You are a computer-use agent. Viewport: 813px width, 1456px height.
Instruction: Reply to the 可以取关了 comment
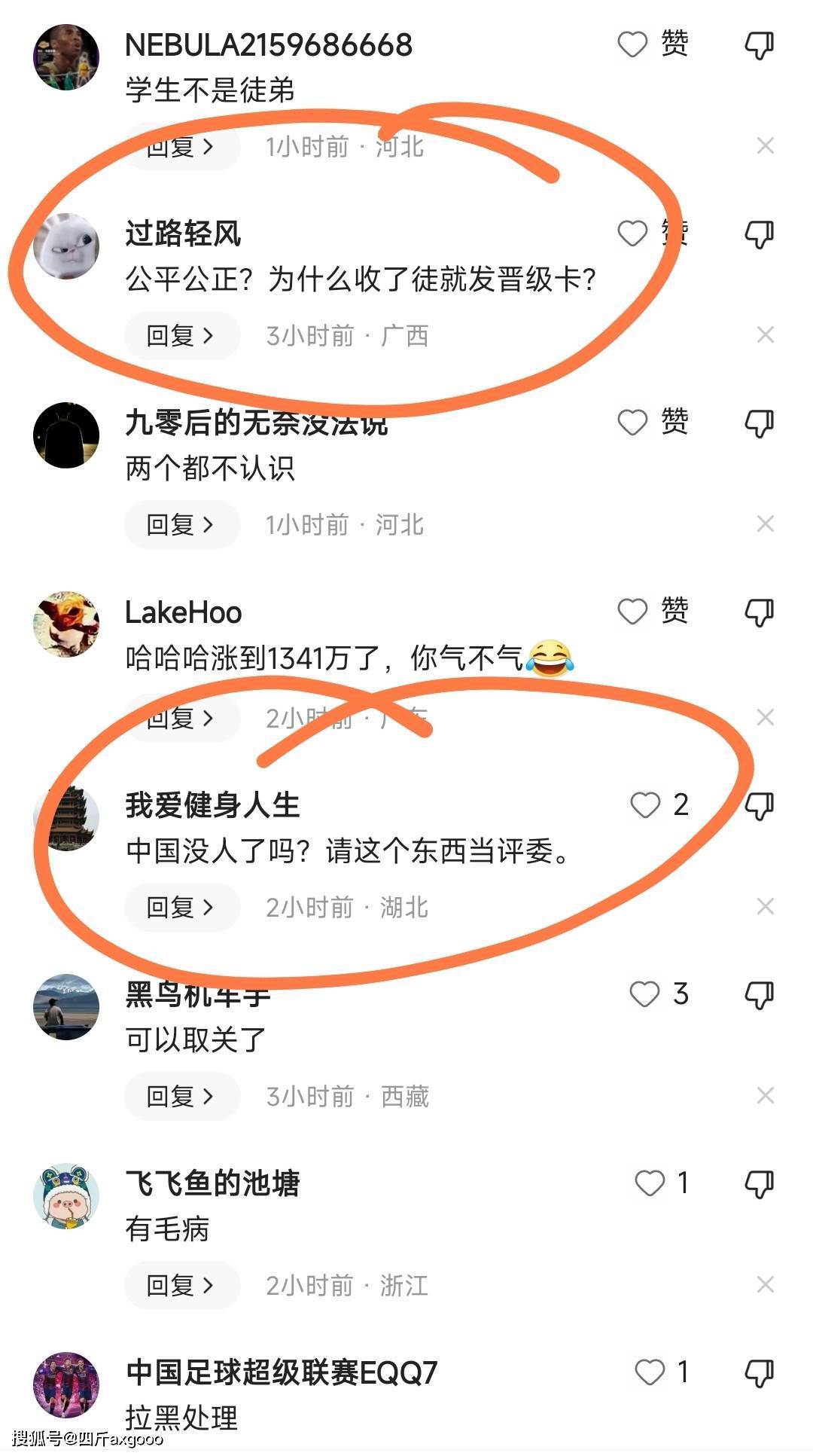(x=181, y=1096)
